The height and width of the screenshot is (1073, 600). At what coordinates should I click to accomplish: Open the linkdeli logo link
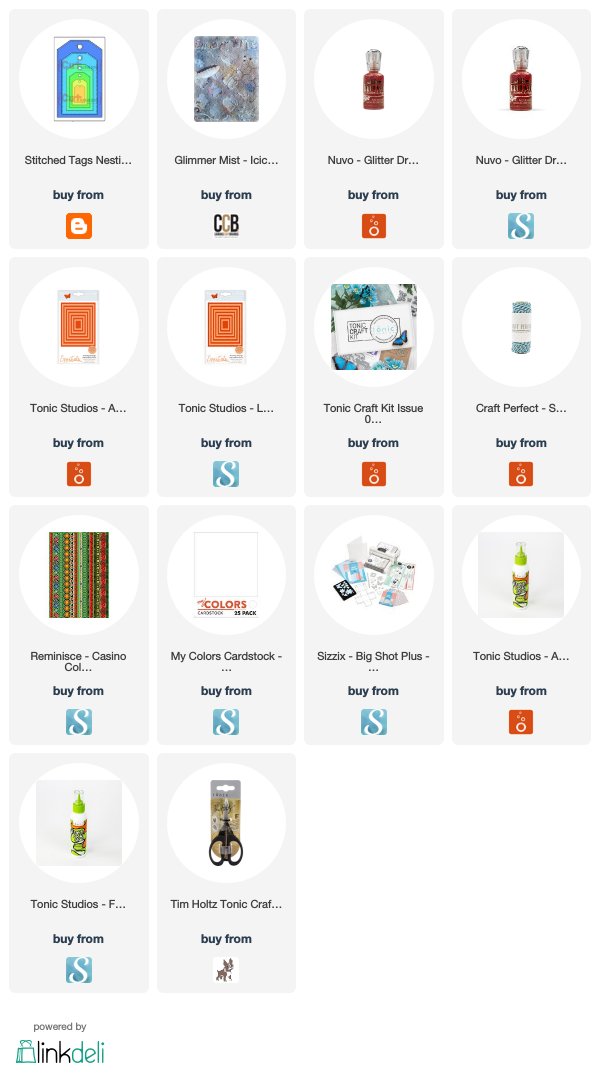tap(60, 1051)
